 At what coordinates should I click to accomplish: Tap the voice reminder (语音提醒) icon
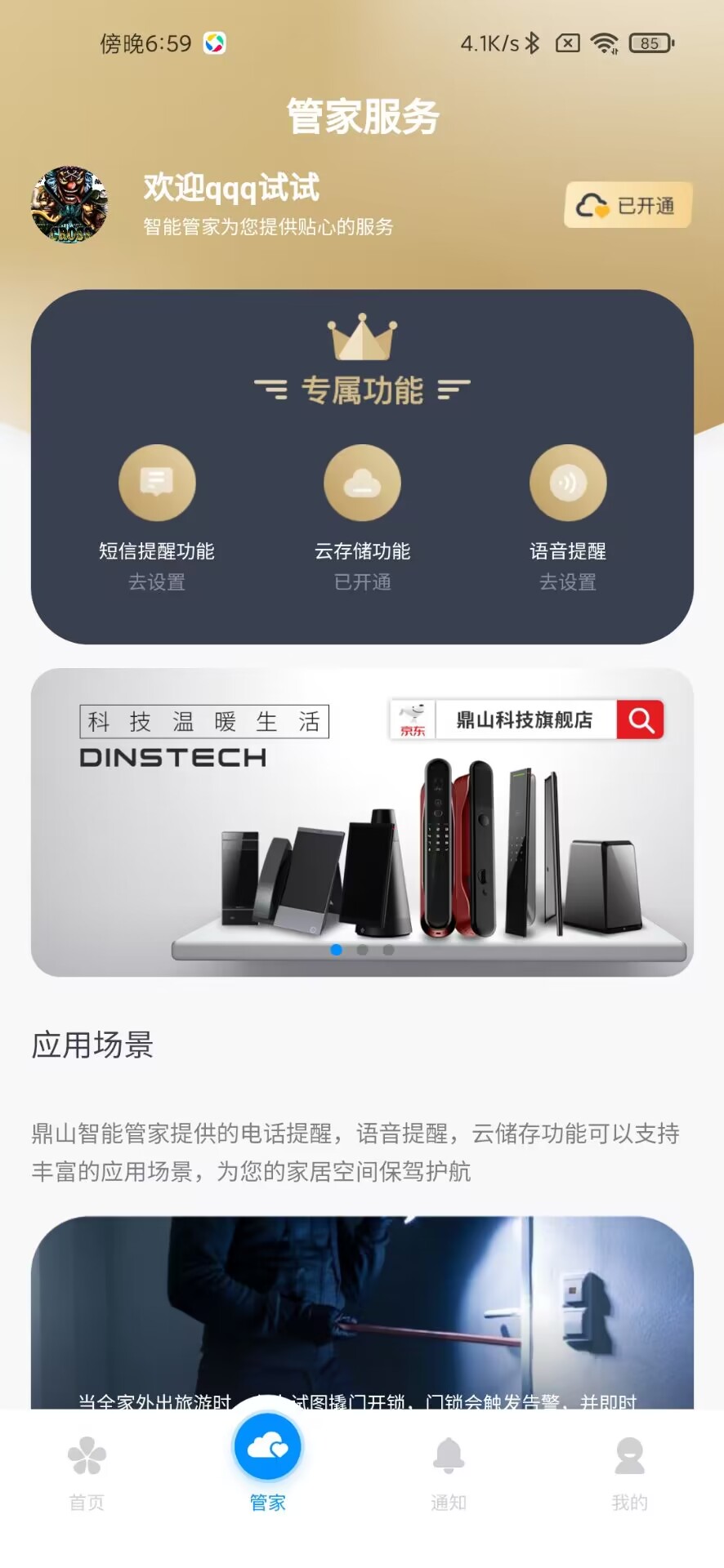(568, 482)
